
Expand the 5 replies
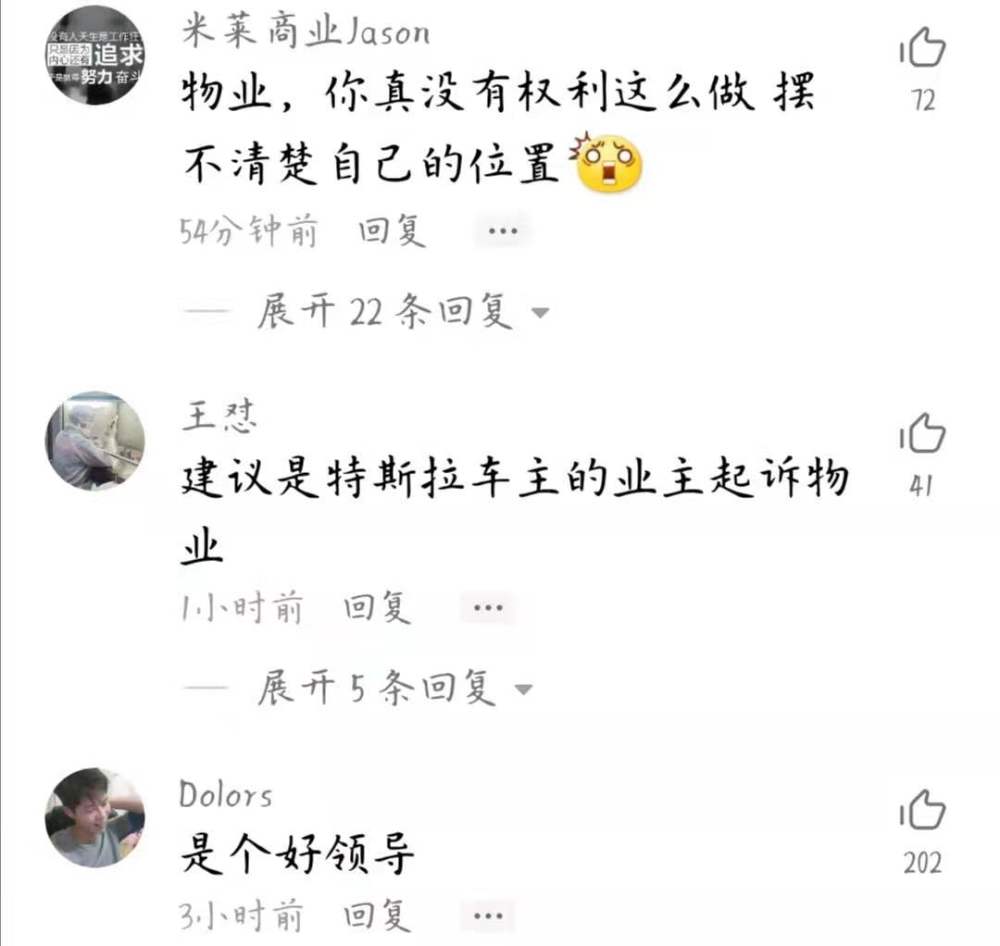click(x=392, y=689)
